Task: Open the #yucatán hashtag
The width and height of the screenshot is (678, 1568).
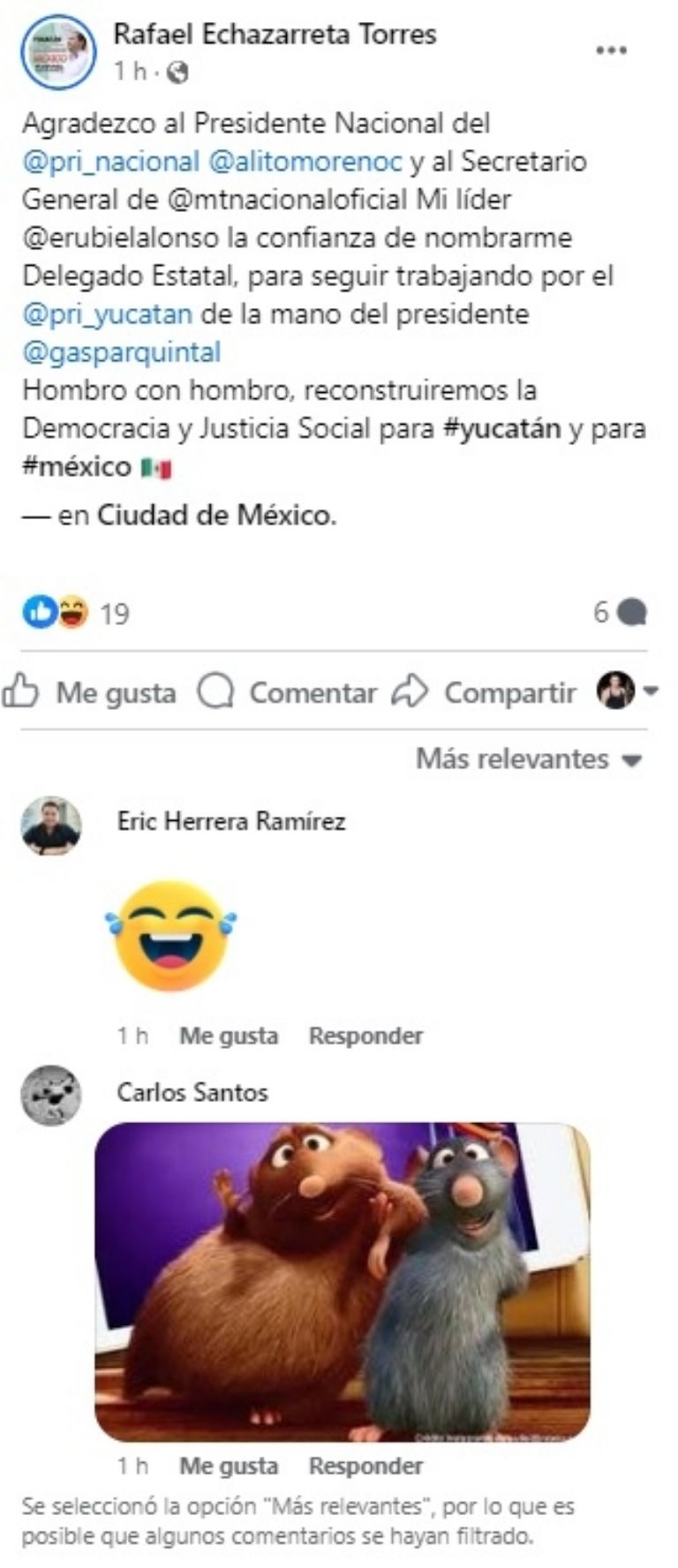Action: pyautogui.click(x=501, y=429)
